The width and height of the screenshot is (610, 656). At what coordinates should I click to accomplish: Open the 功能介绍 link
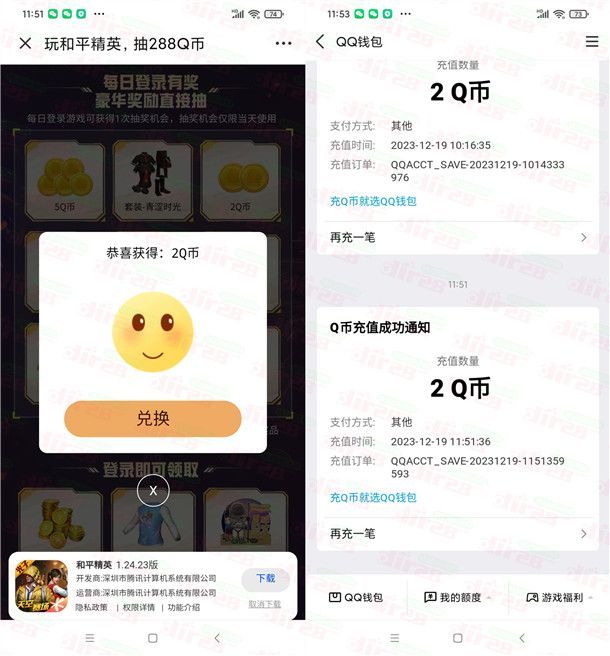pos(183,607)
